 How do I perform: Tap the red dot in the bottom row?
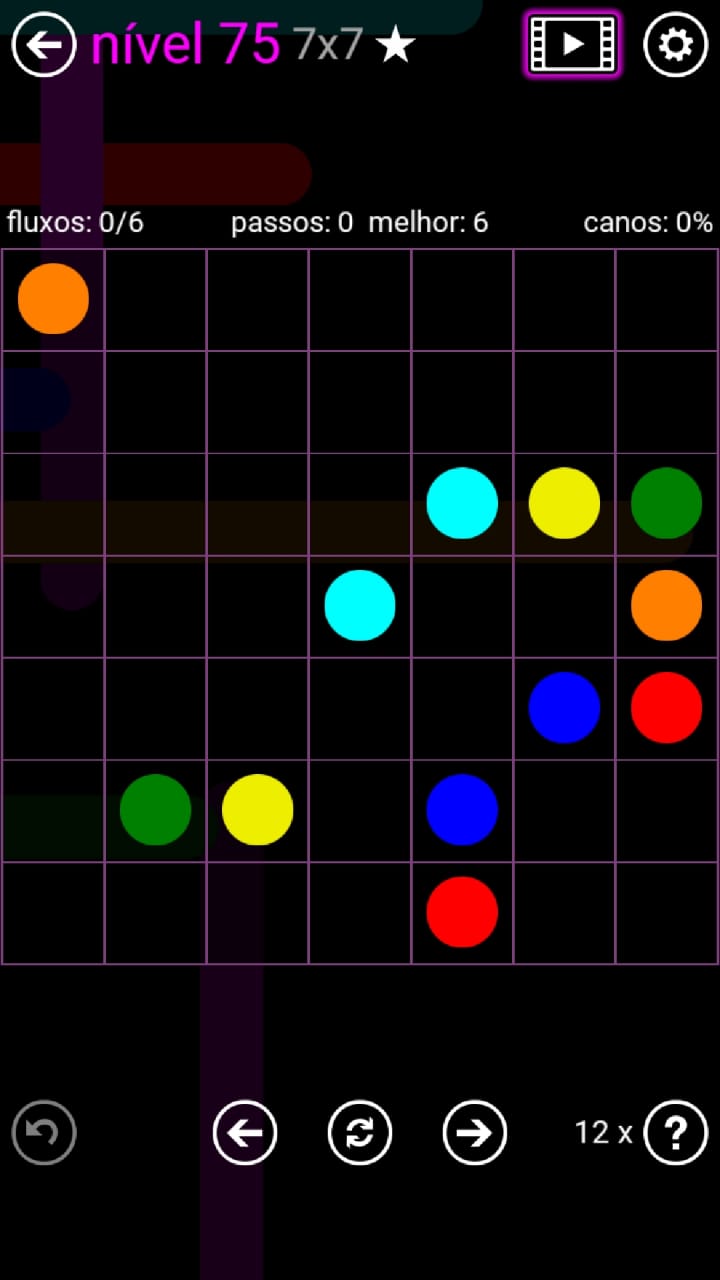(462, 912)
